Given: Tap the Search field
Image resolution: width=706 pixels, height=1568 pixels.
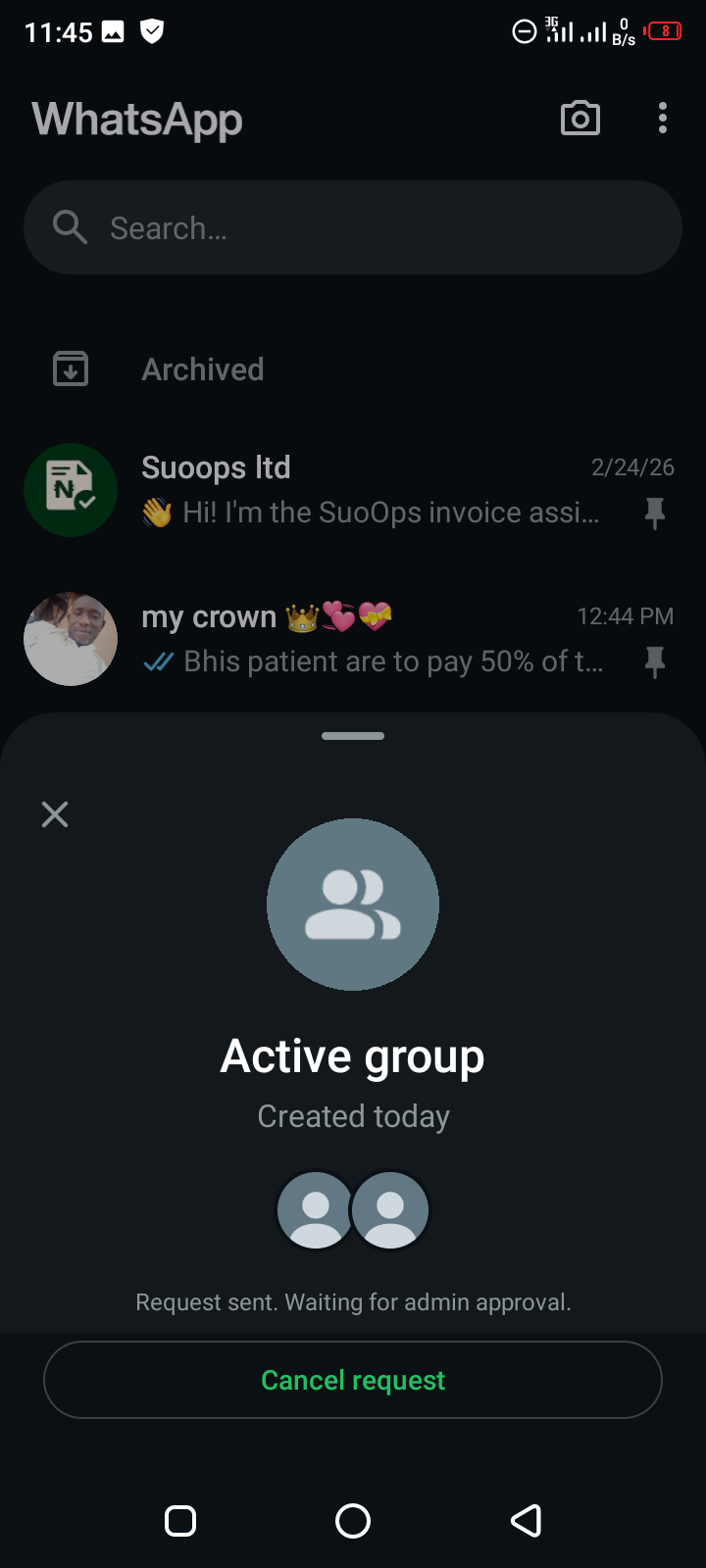Looking at the screenshot, I should click(x=353, y=227).
